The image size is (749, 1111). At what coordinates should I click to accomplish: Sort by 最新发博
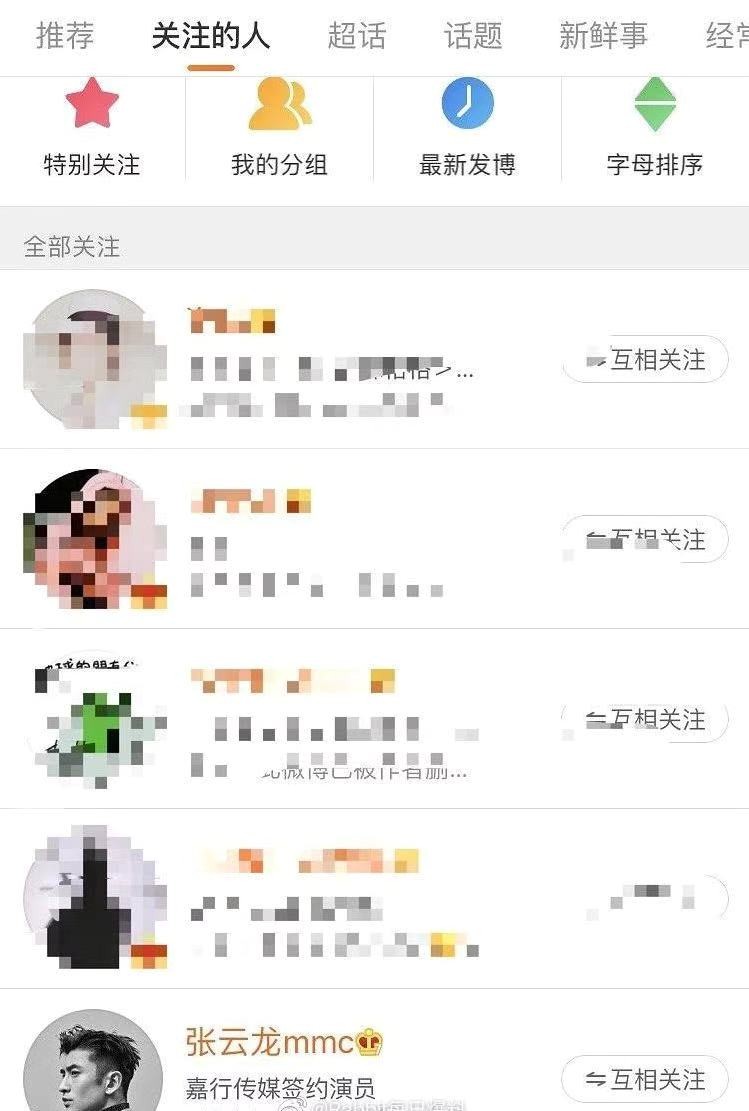point(467,130)
